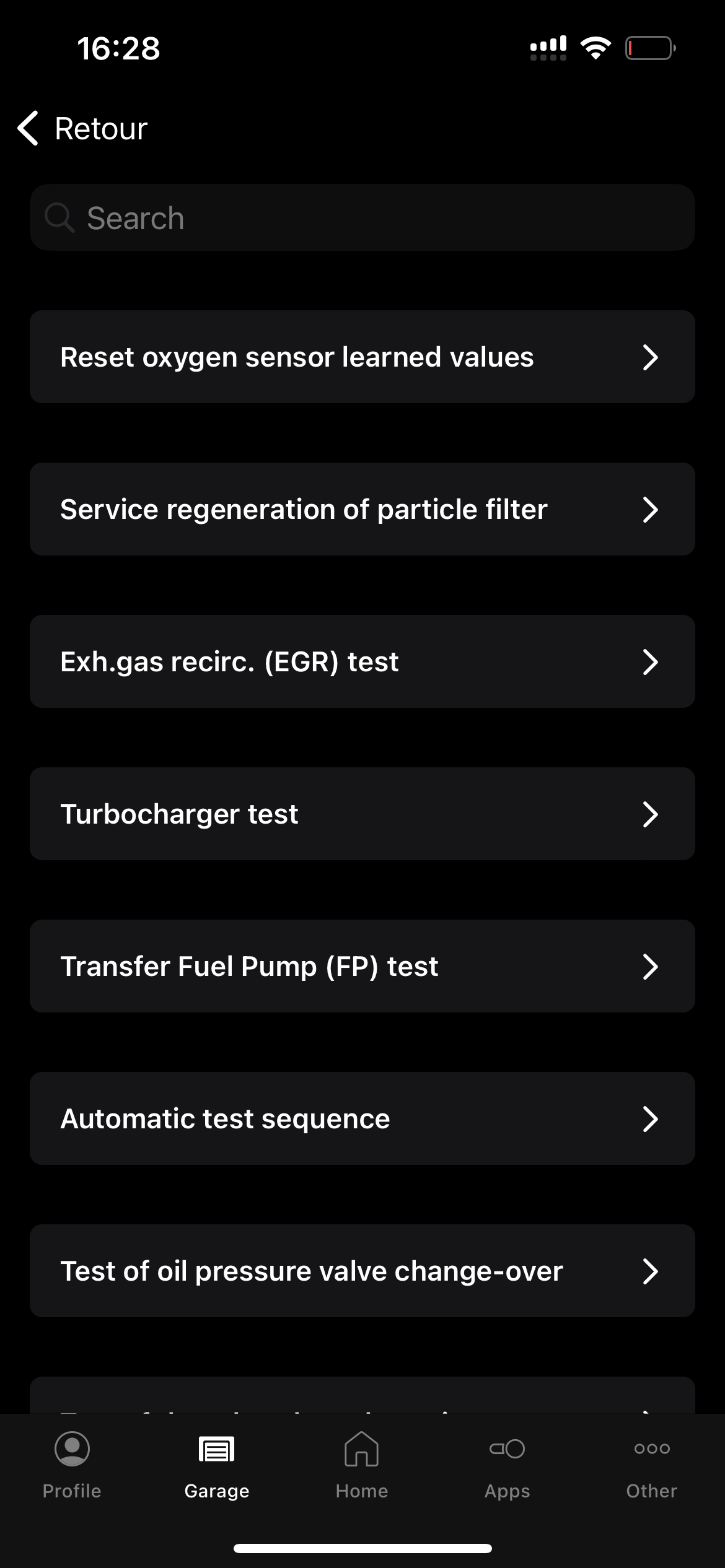Choose Automatic test sequence
The width and height of the screenshot is (725, 1568).
tap(362, 1119)
